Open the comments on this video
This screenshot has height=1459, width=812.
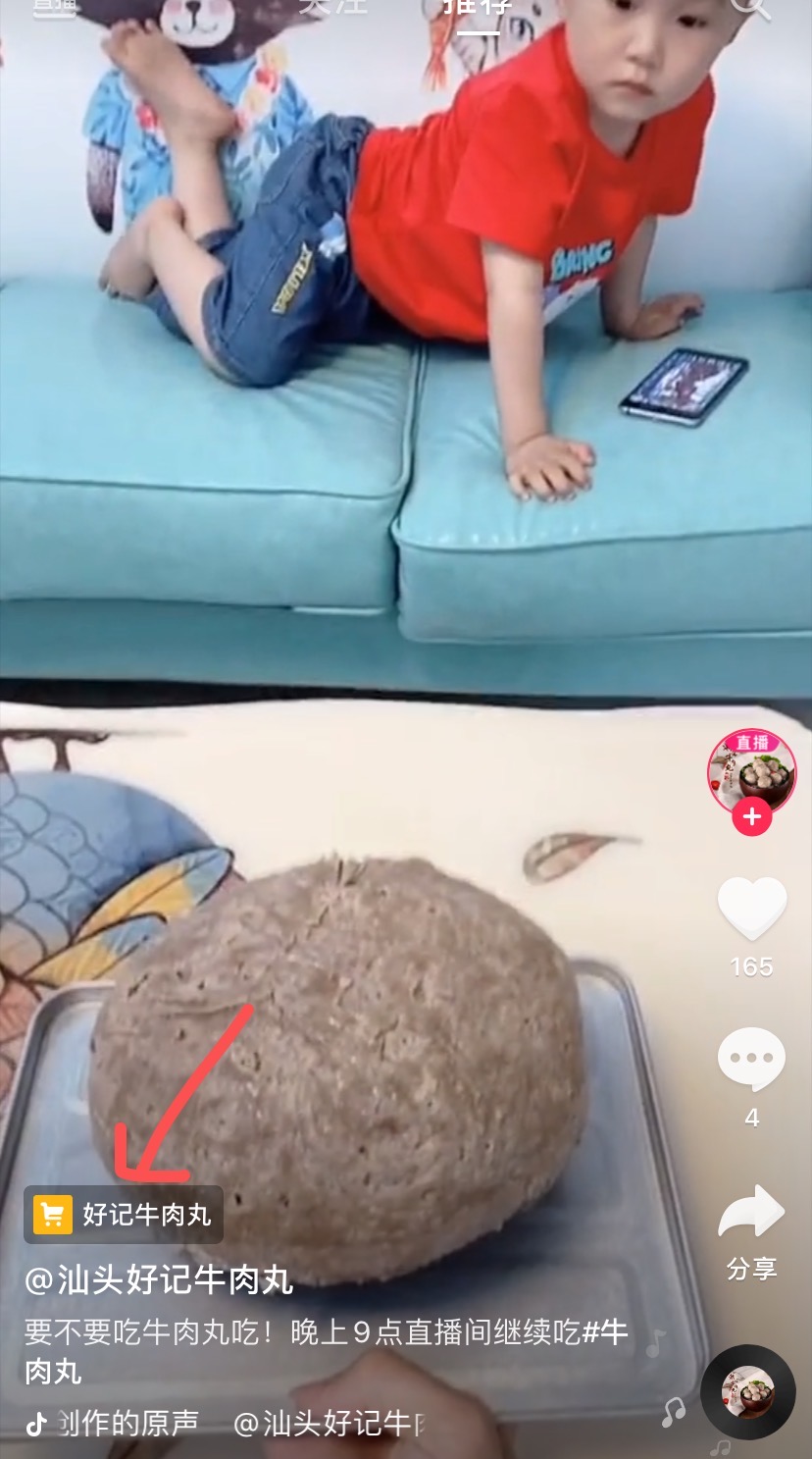751,1060
